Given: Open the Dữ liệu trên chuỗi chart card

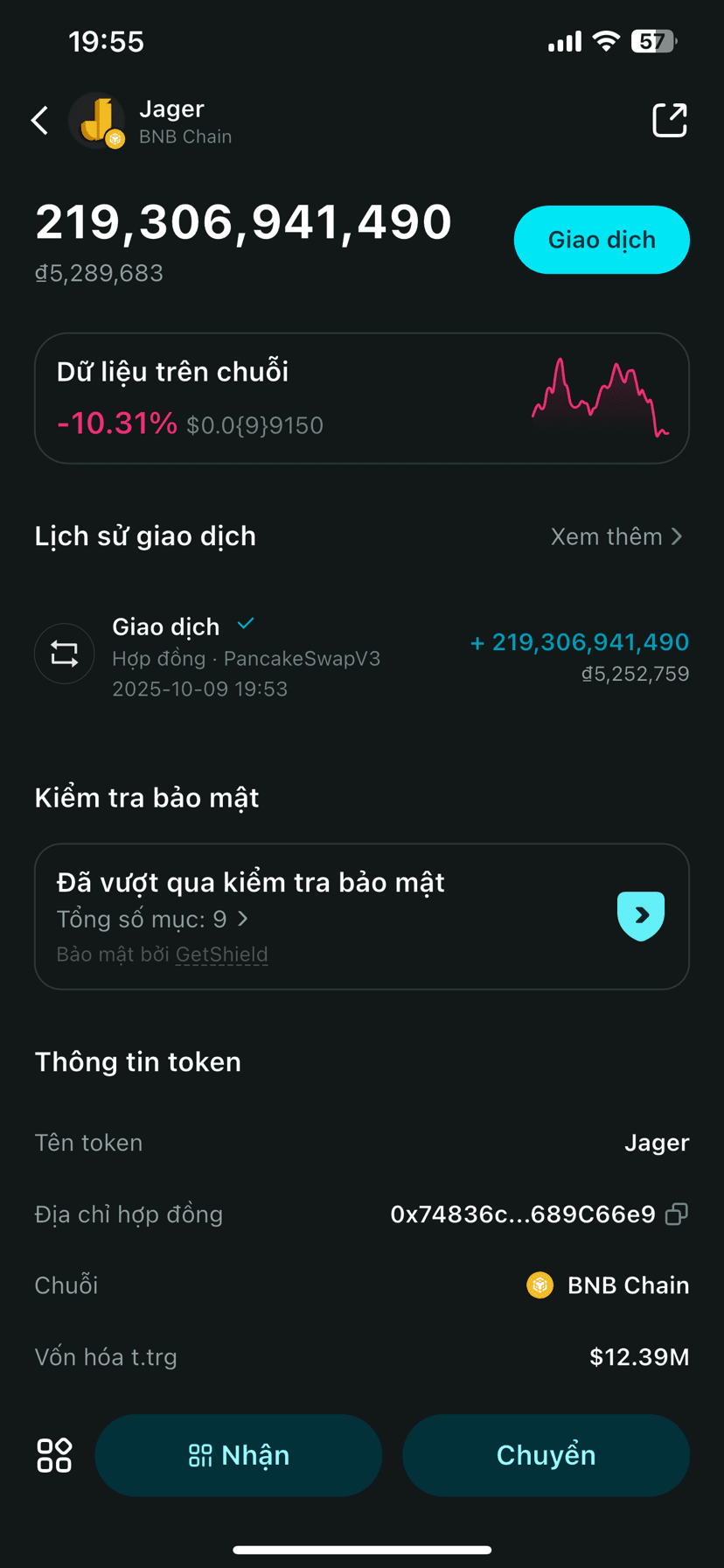Looking at the screenshot, I should coord(362,398).
